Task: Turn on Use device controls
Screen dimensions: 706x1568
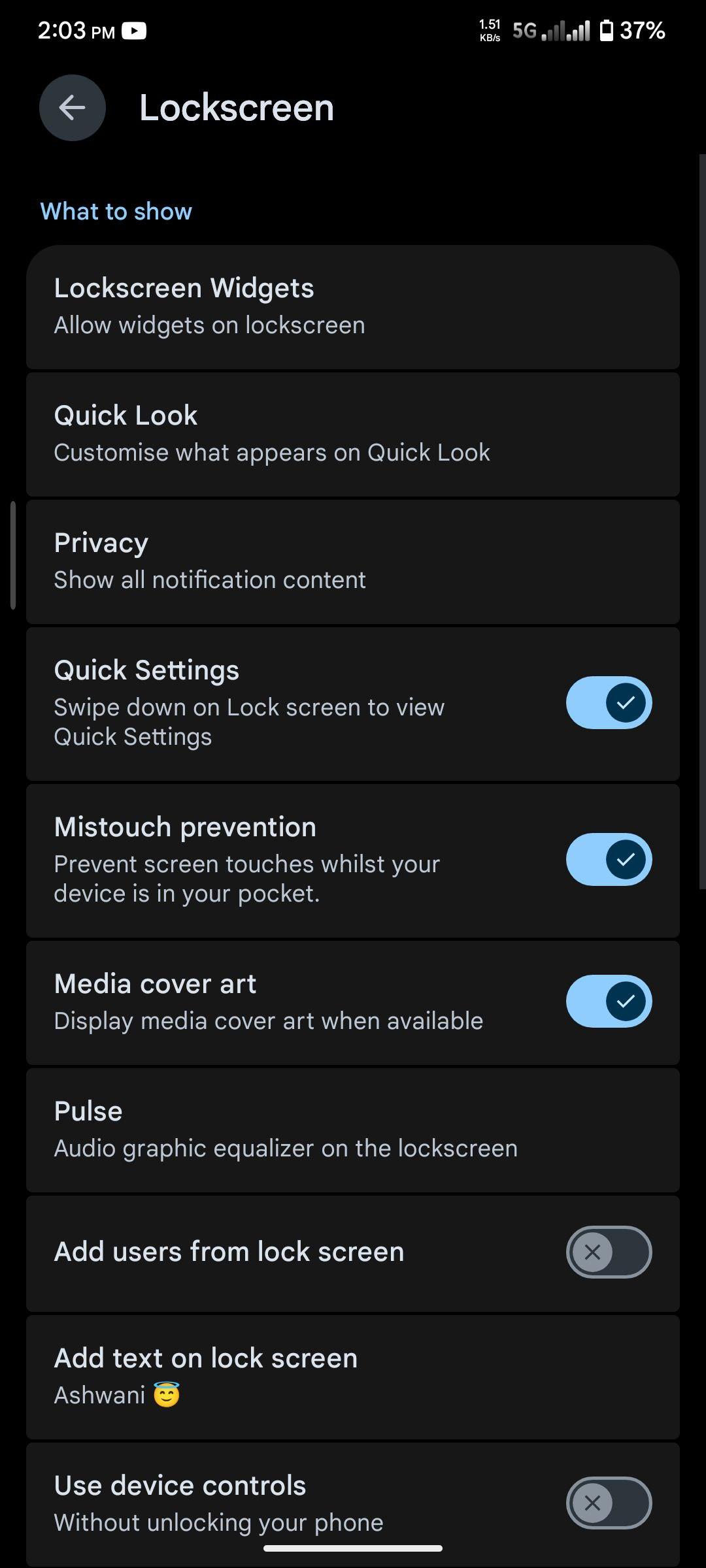Action: (609, 1503)
